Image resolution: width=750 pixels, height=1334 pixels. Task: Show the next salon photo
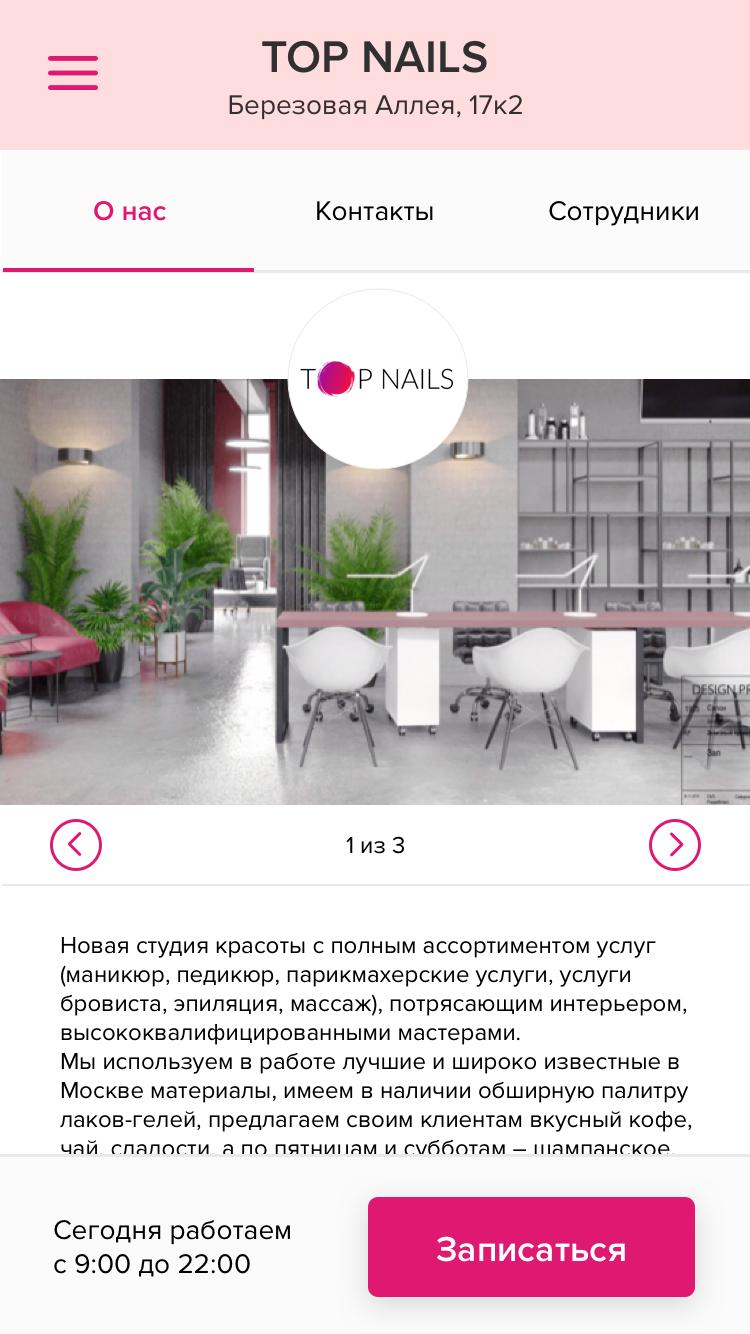click(x=675, y=845)
